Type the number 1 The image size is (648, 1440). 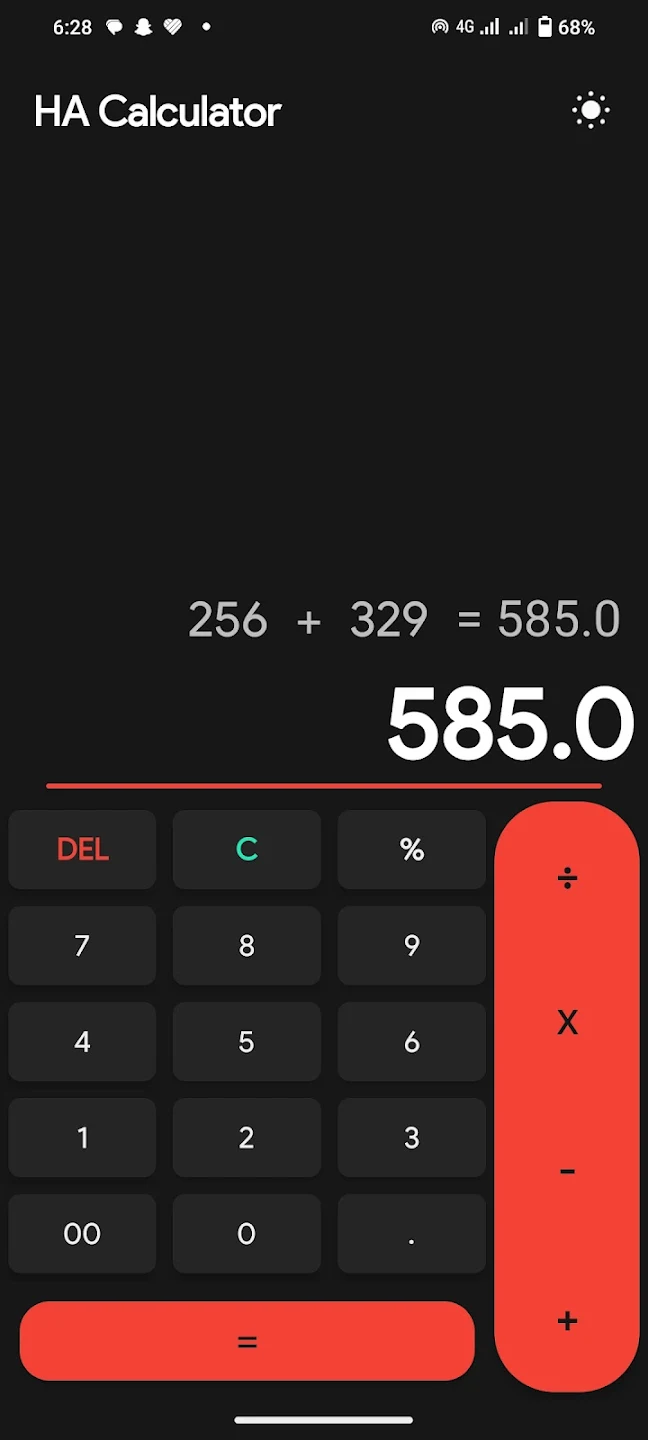point(82,1138)
